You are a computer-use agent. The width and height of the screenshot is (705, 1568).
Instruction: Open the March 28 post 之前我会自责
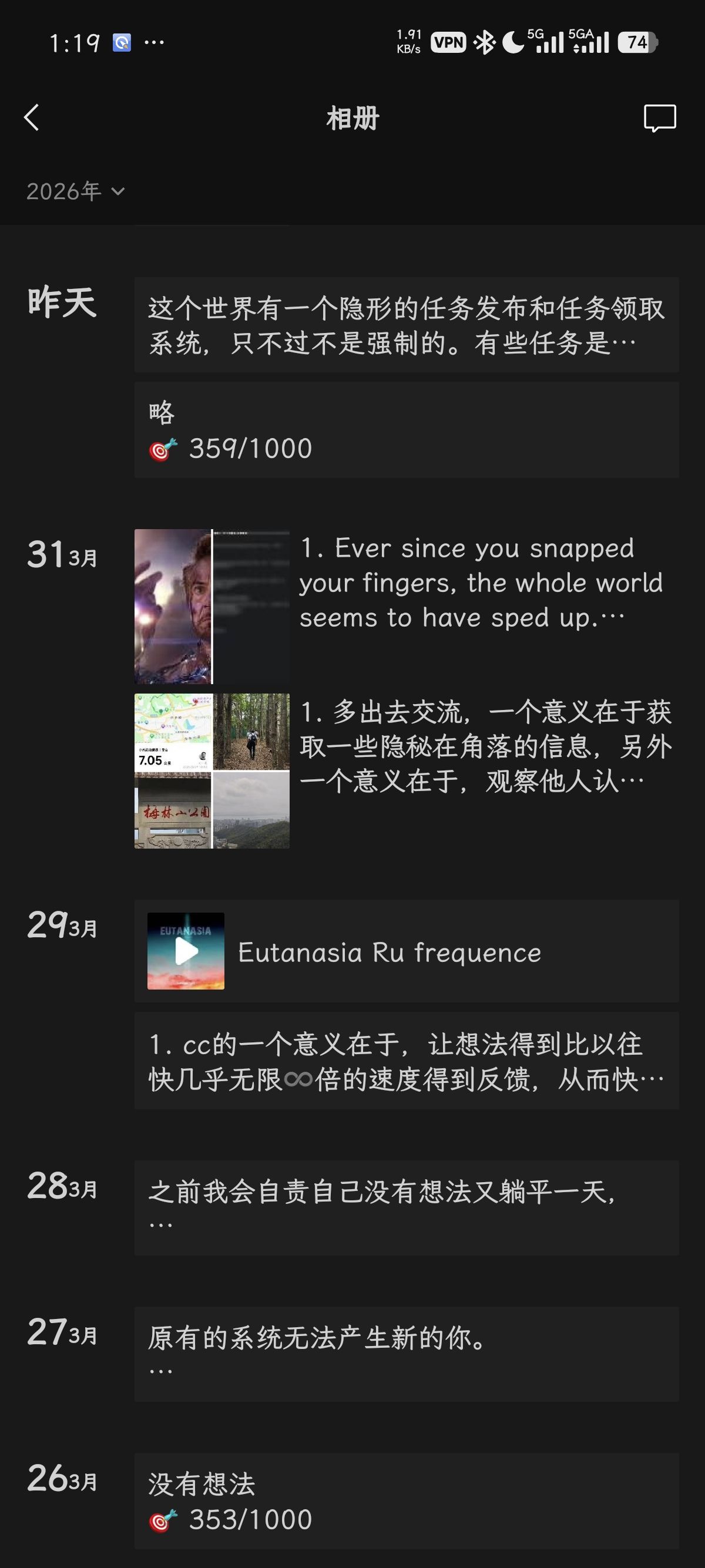406,1207
